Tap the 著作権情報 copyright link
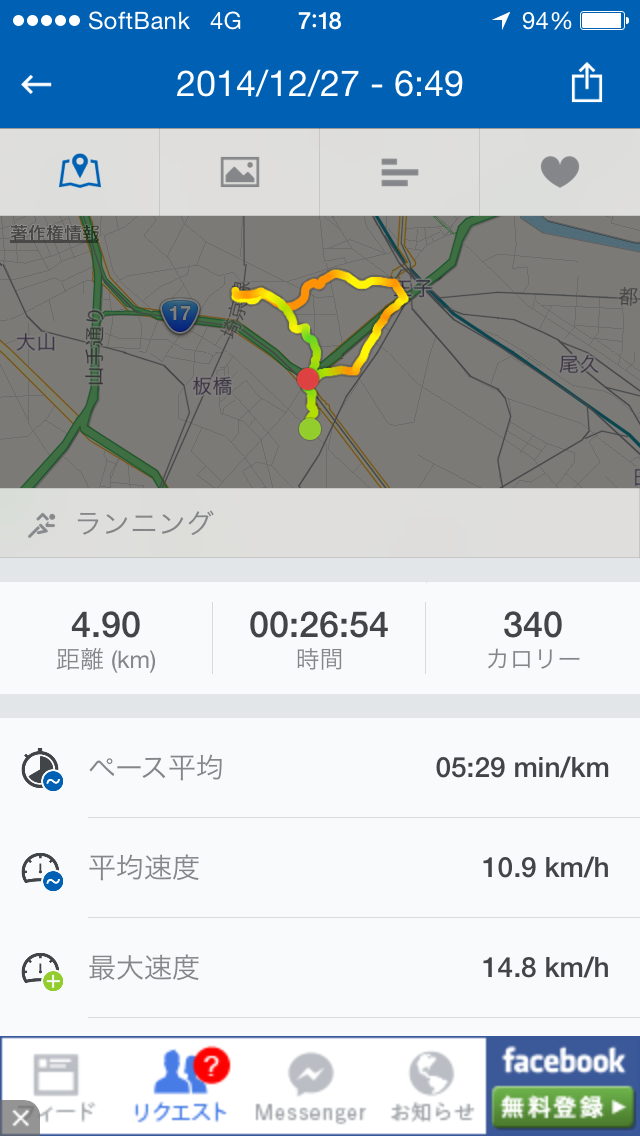 tap(54, 234)
